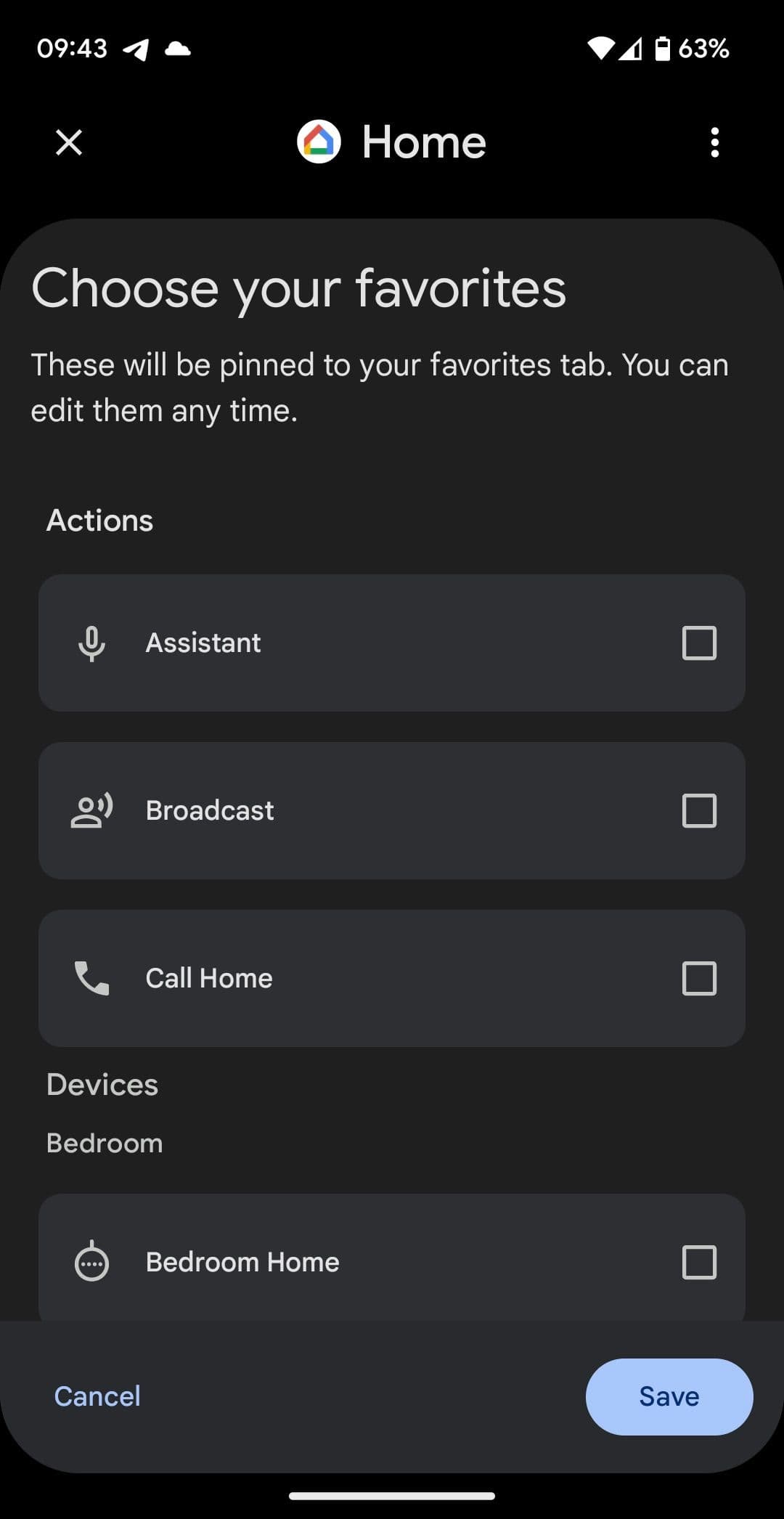The height and width of the screenshot is (1519, 784).
Task: Save your chosen favorites
Action: point(669,1396)
